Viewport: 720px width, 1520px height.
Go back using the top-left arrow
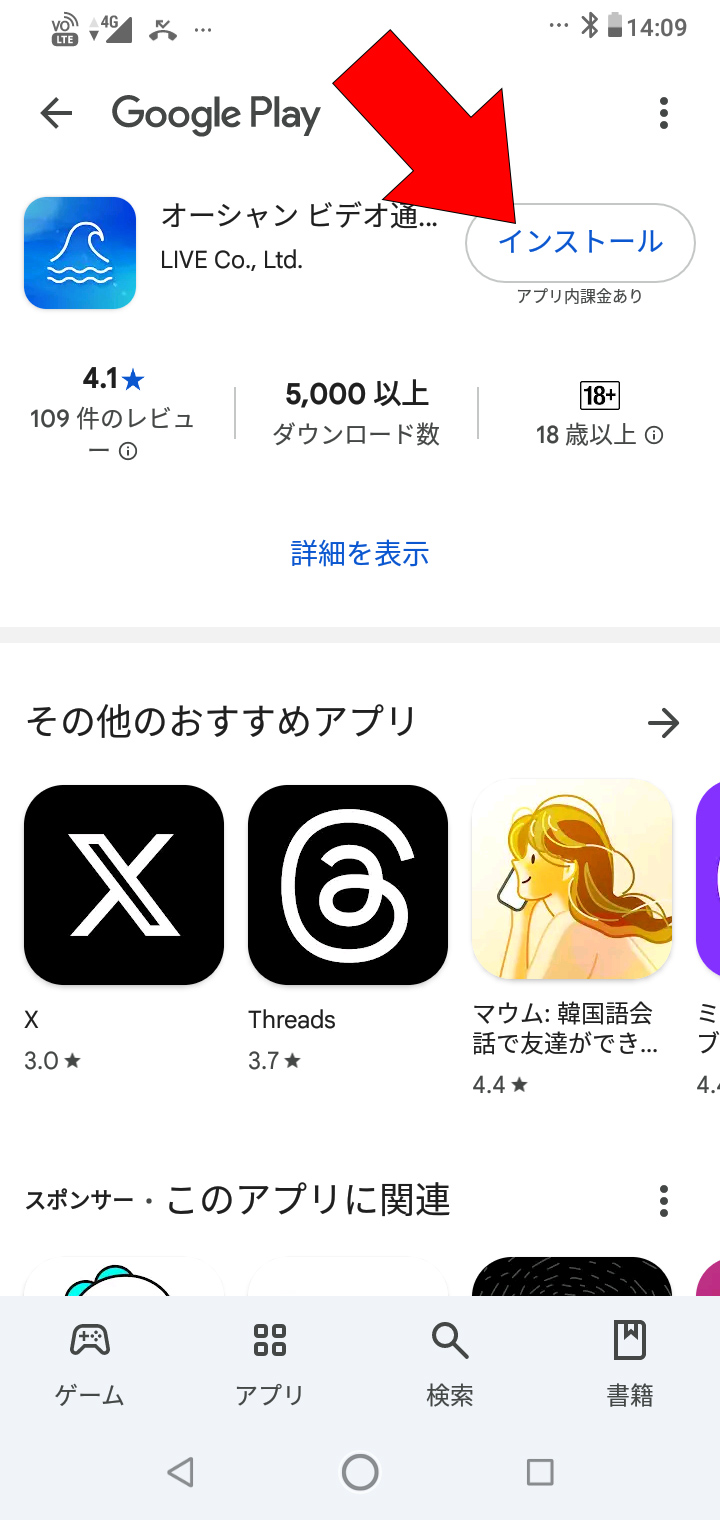coord(57,114)
